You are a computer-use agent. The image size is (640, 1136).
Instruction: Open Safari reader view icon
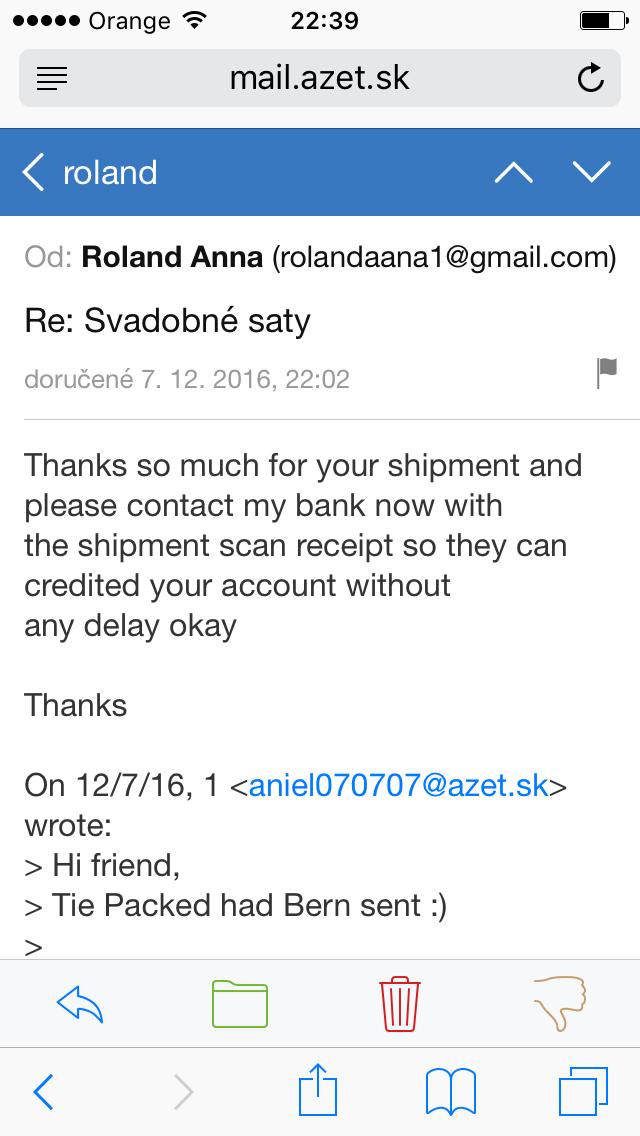click(51, 78)
